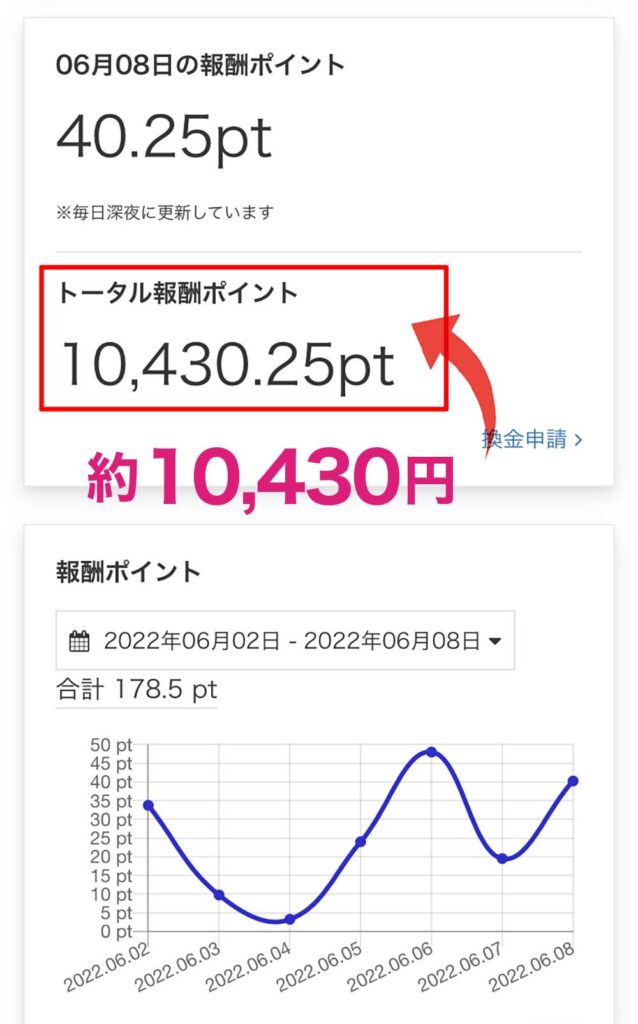Select the 2022.06.06 data point on chart
Viewport: 638px width, 1024px height.
point(432,752)
